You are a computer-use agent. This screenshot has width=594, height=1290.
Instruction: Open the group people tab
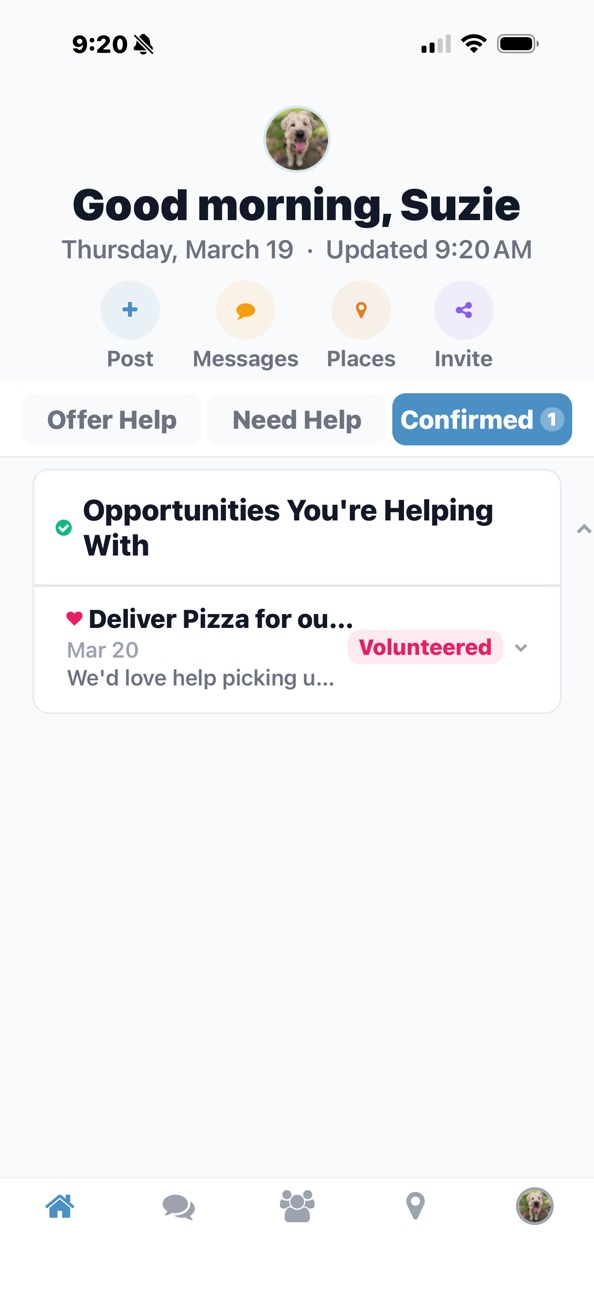(x=297, y=1206)
